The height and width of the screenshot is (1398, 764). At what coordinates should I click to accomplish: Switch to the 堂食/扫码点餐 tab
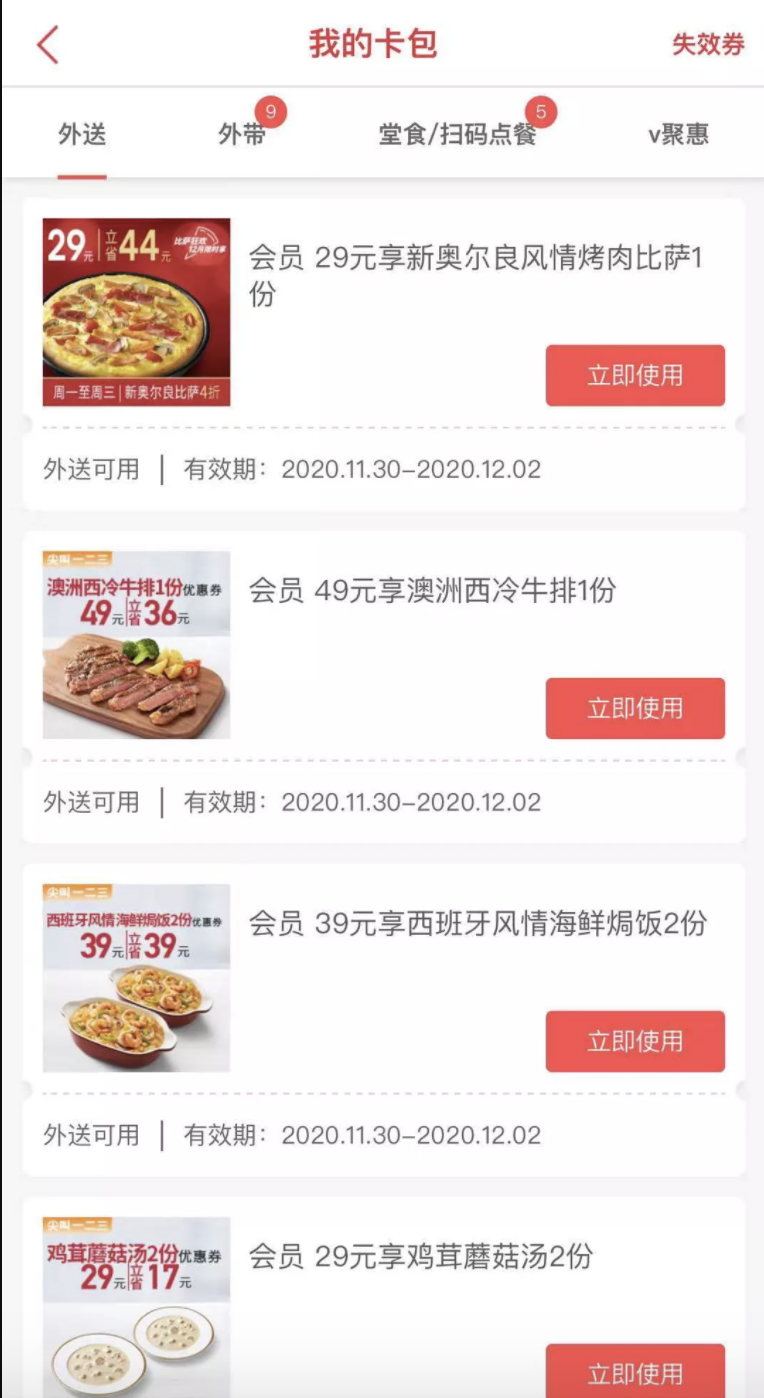[x=458, y=135]
